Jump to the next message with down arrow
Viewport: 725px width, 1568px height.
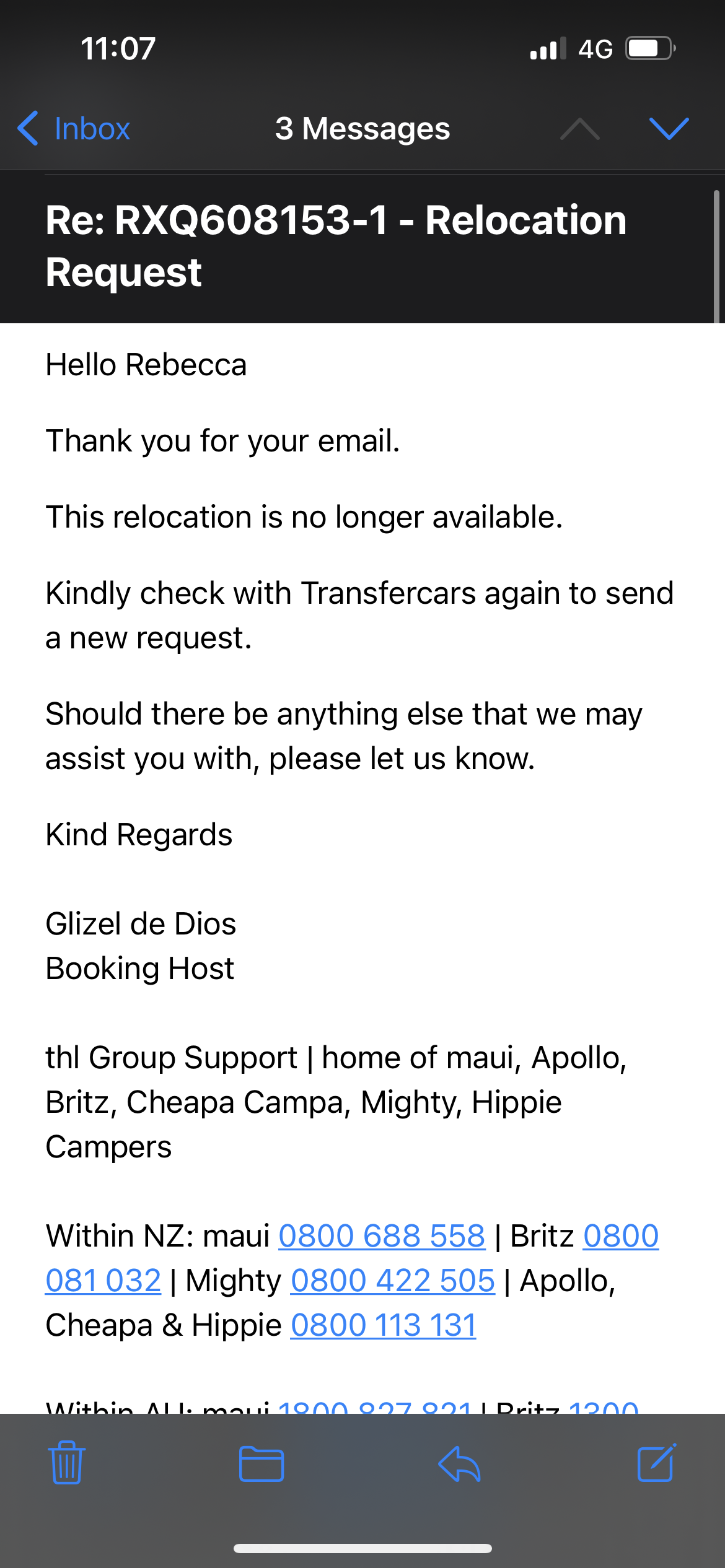pos(669,128)
